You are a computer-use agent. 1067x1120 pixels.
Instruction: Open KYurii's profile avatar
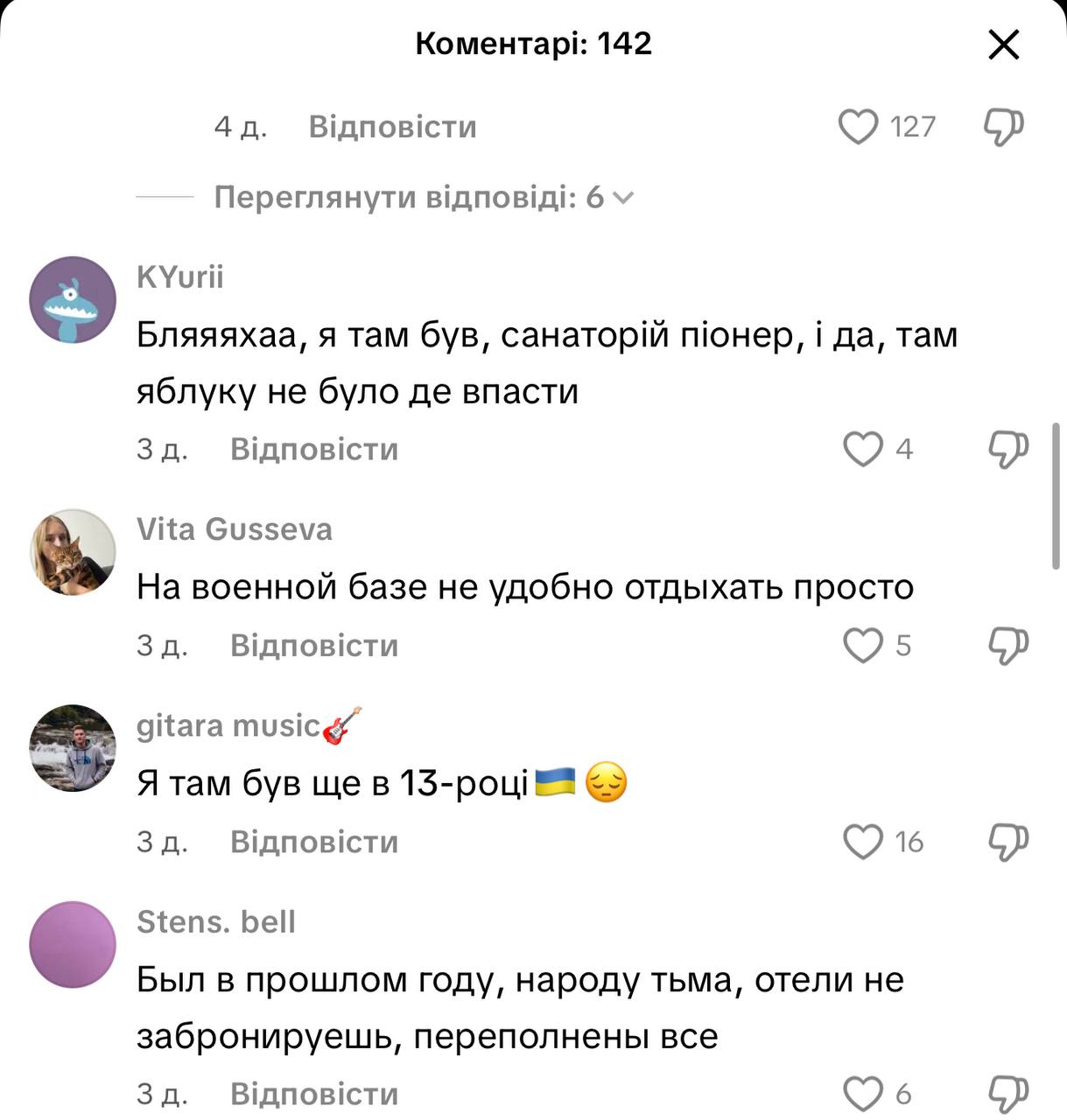pyautogui.click(x=73, y=300)
